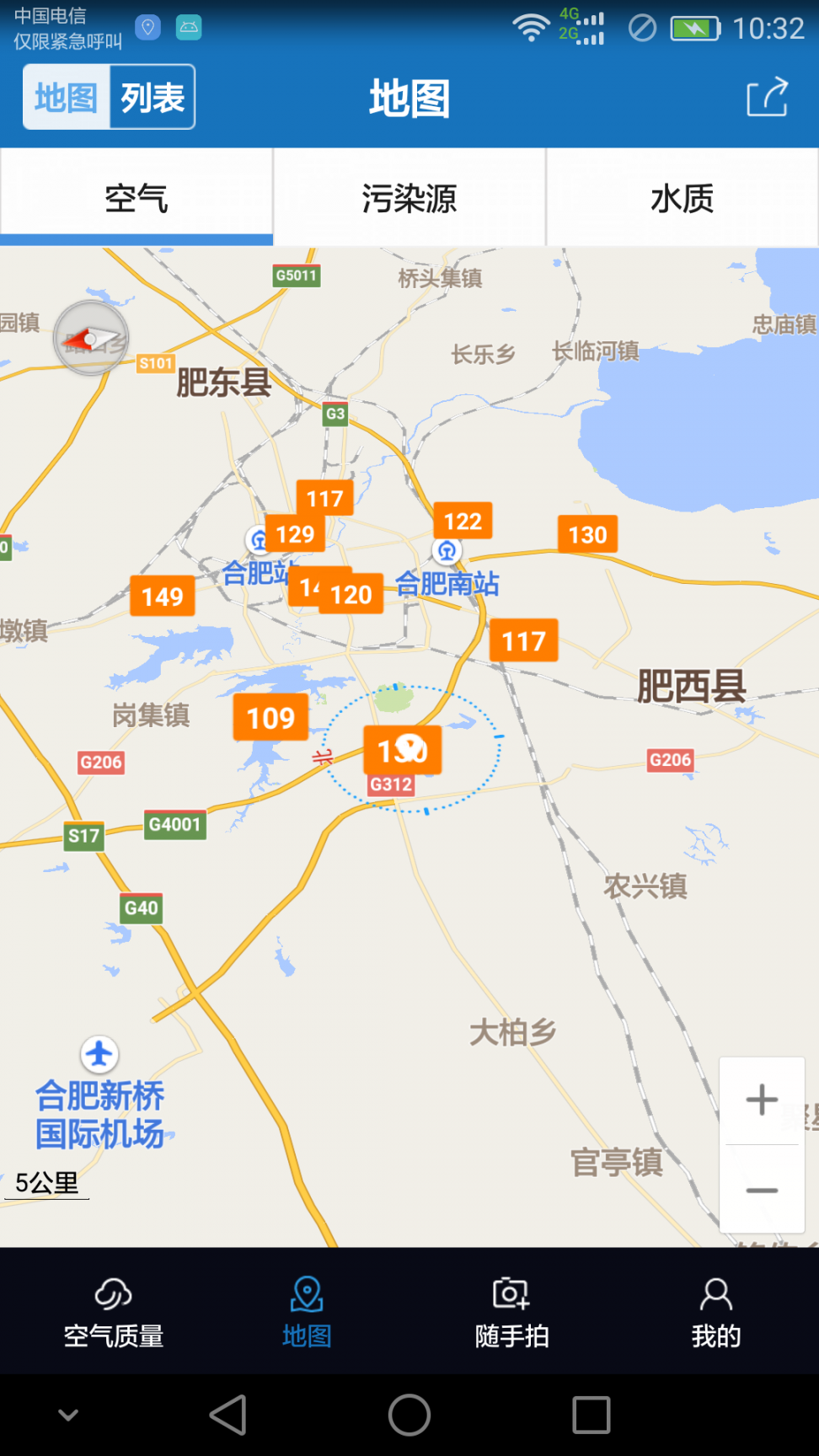819x1456 pixels.
Task: Switch to the 污染源 tab
Action: [x=409, y=199]
